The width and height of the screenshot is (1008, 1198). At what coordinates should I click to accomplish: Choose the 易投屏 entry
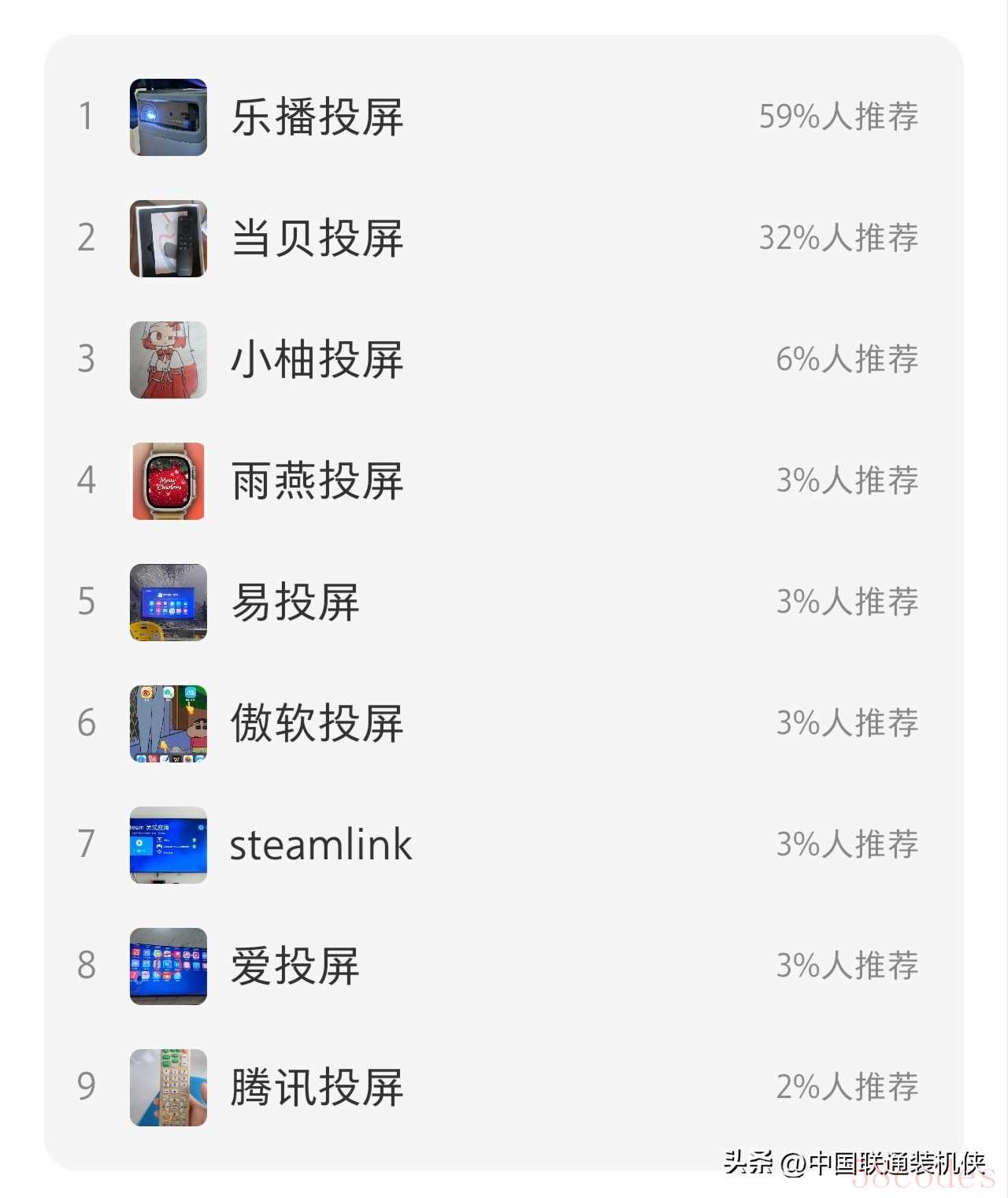pyautogui.click(x=296, y=603)
